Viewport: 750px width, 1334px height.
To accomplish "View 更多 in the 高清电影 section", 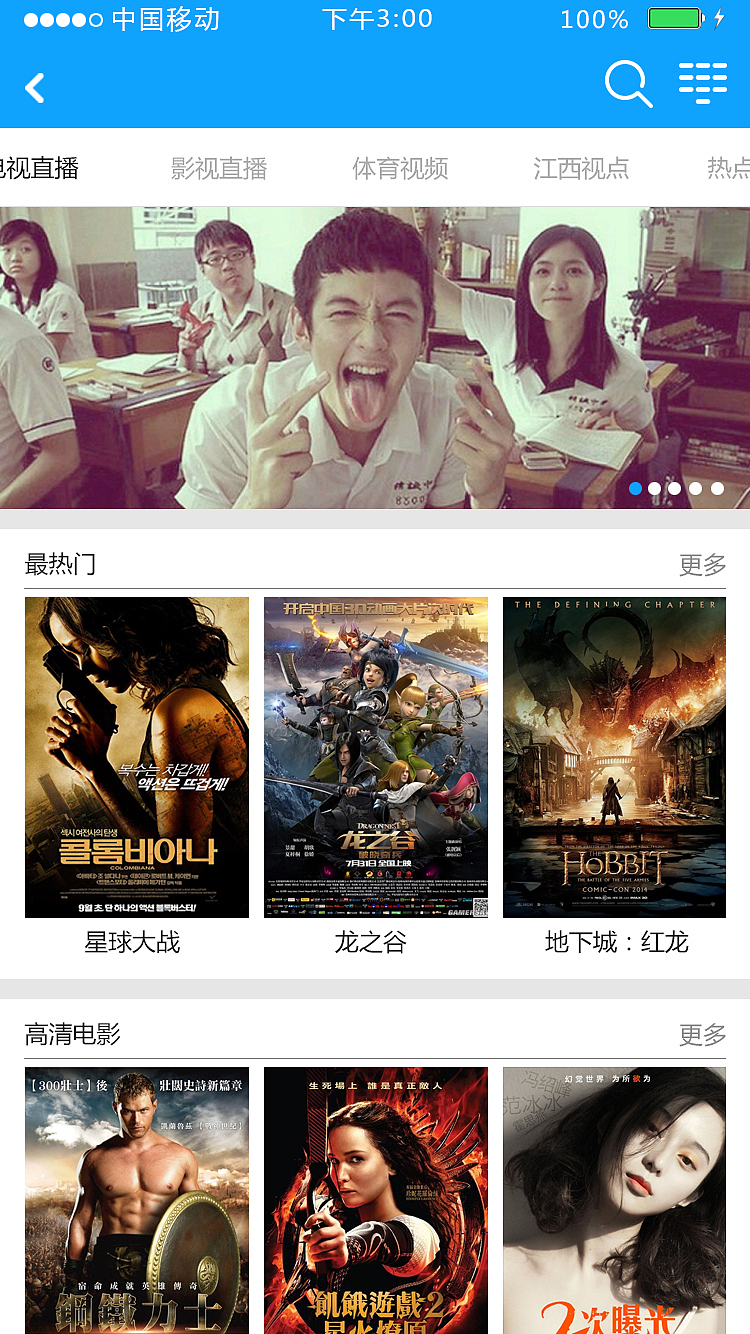I will click(702, 1035).
